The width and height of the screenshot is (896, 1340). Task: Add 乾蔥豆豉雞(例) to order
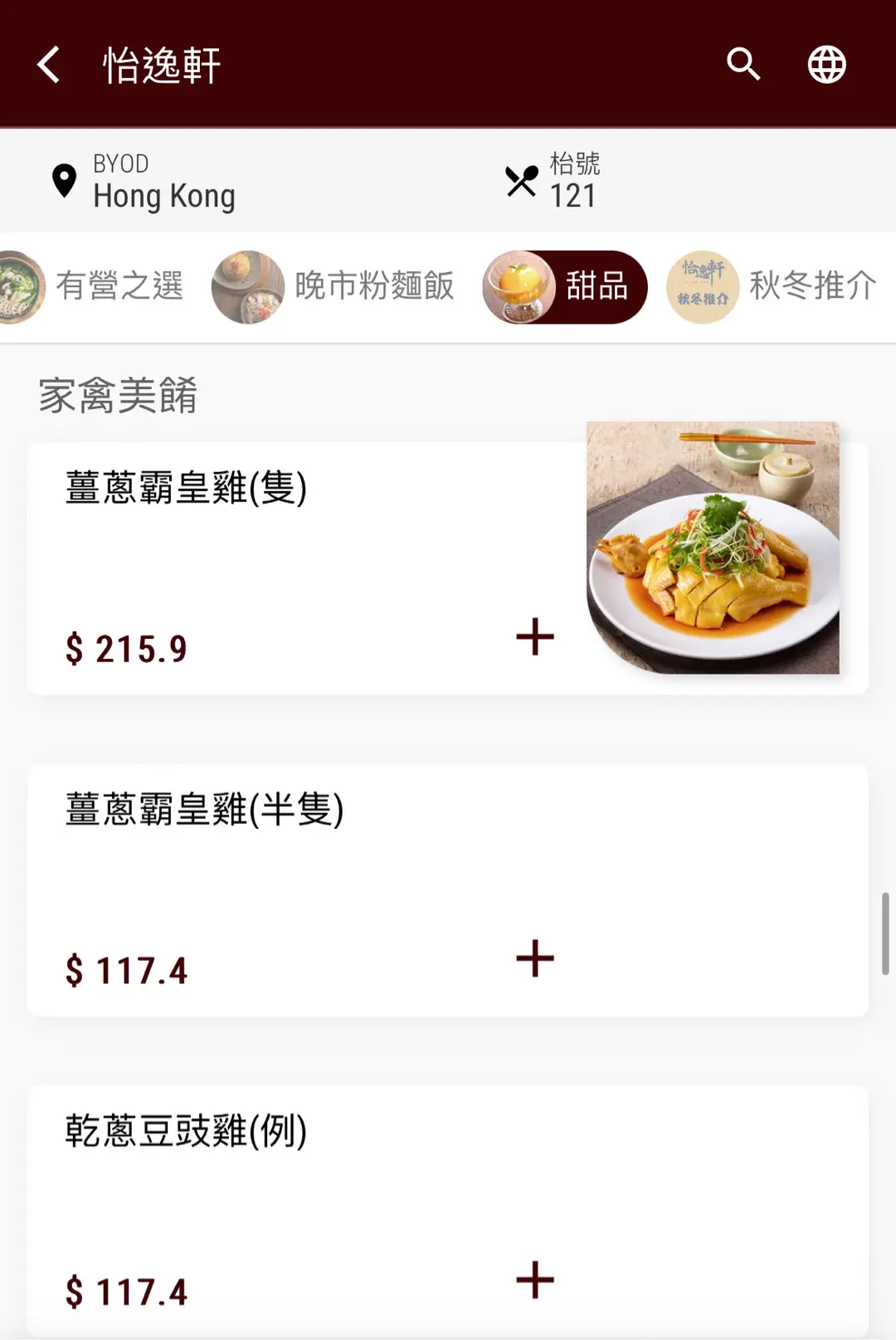point(535,1280)
